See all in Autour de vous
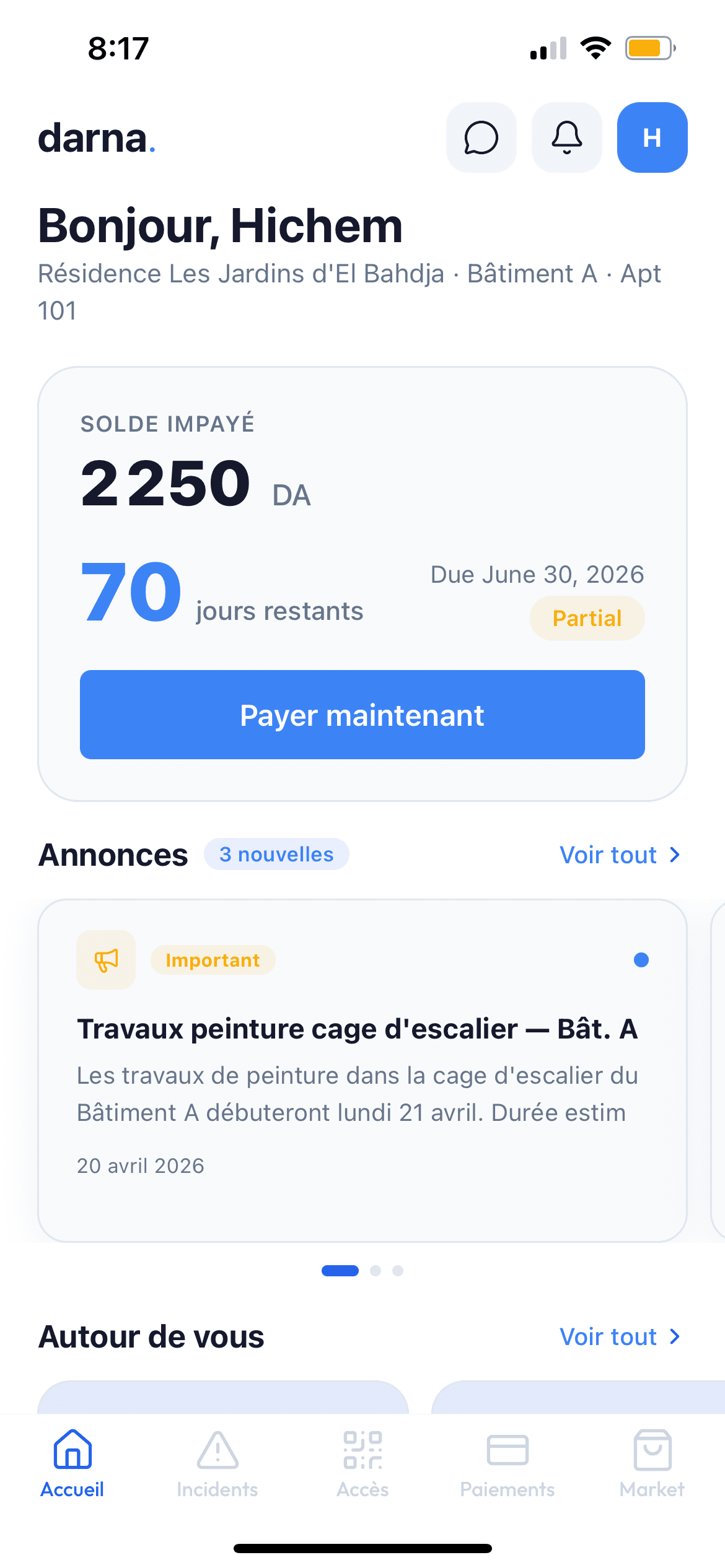The image size is (725, 1568). 620,1336
